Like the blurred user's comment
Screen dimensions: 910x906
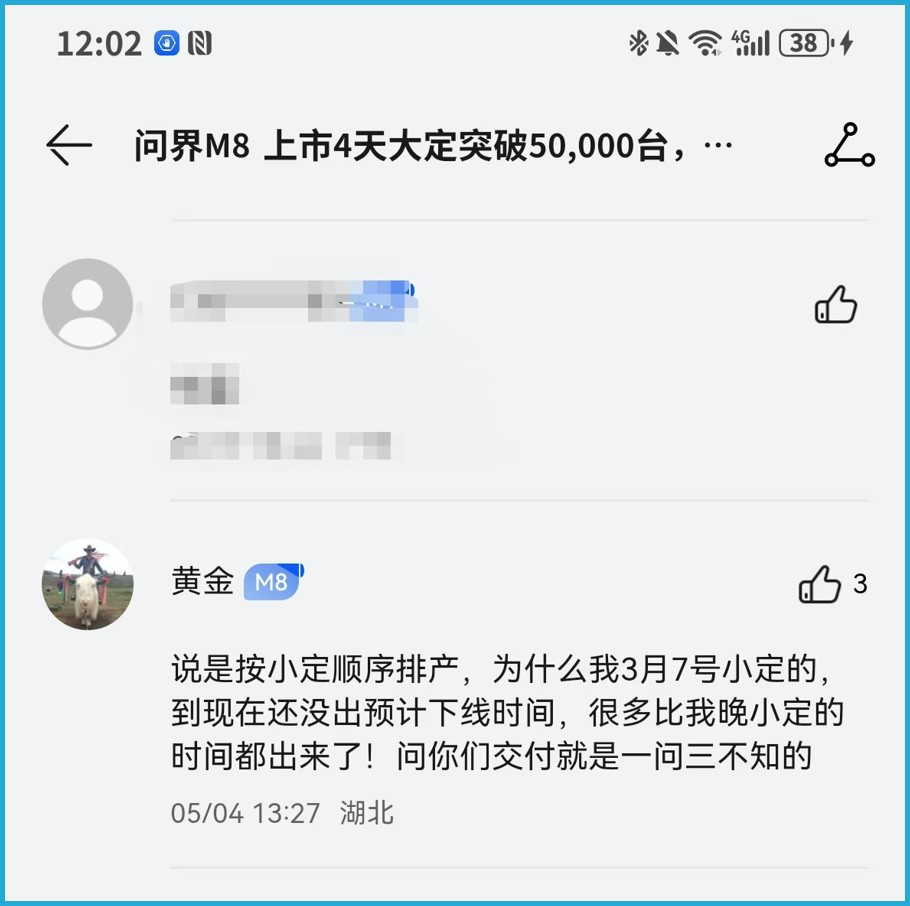(836, 305)
